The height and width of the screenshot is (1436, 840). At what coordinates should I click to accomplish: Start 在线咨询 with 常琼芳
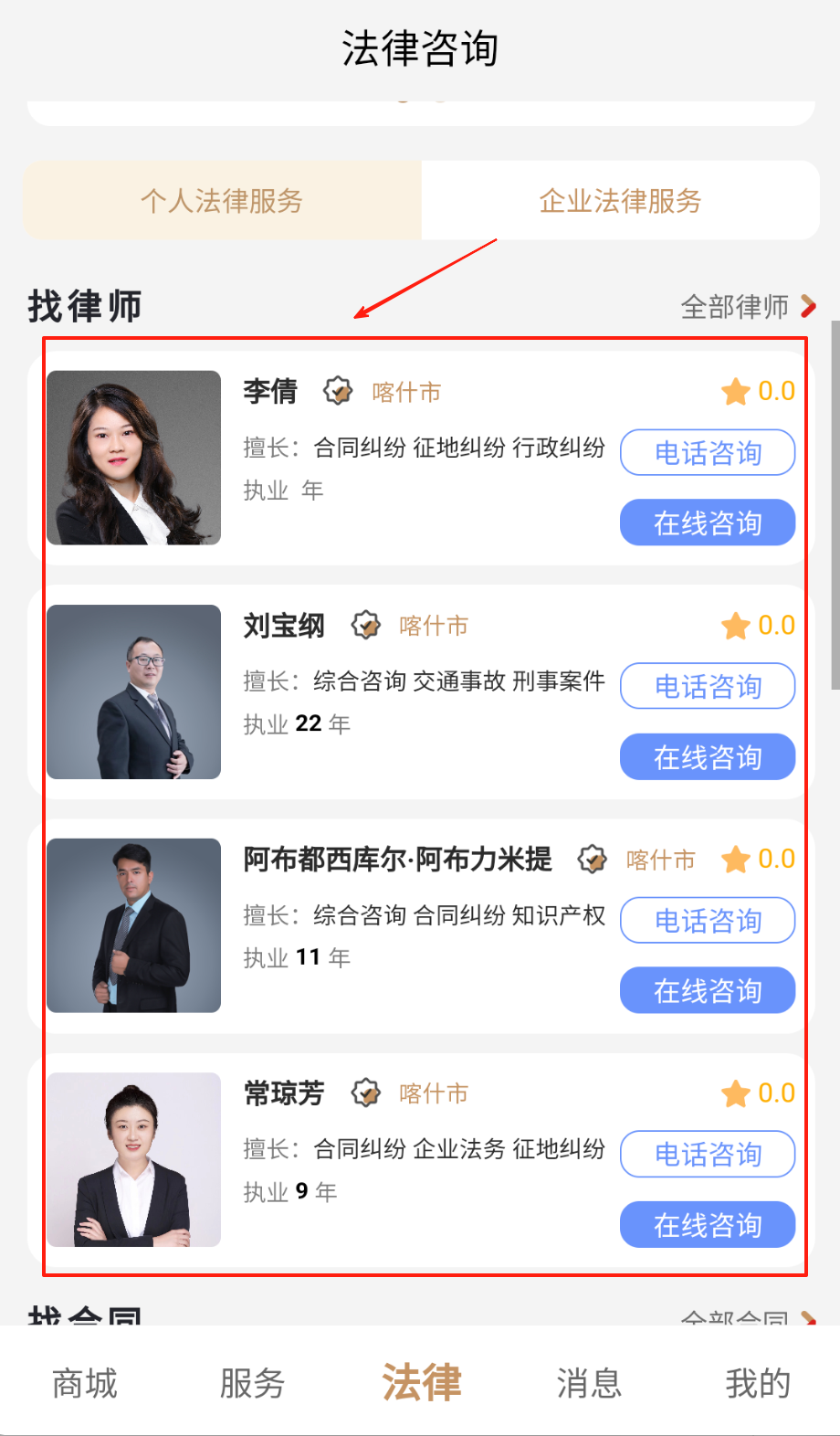[x=708, y=1225]
